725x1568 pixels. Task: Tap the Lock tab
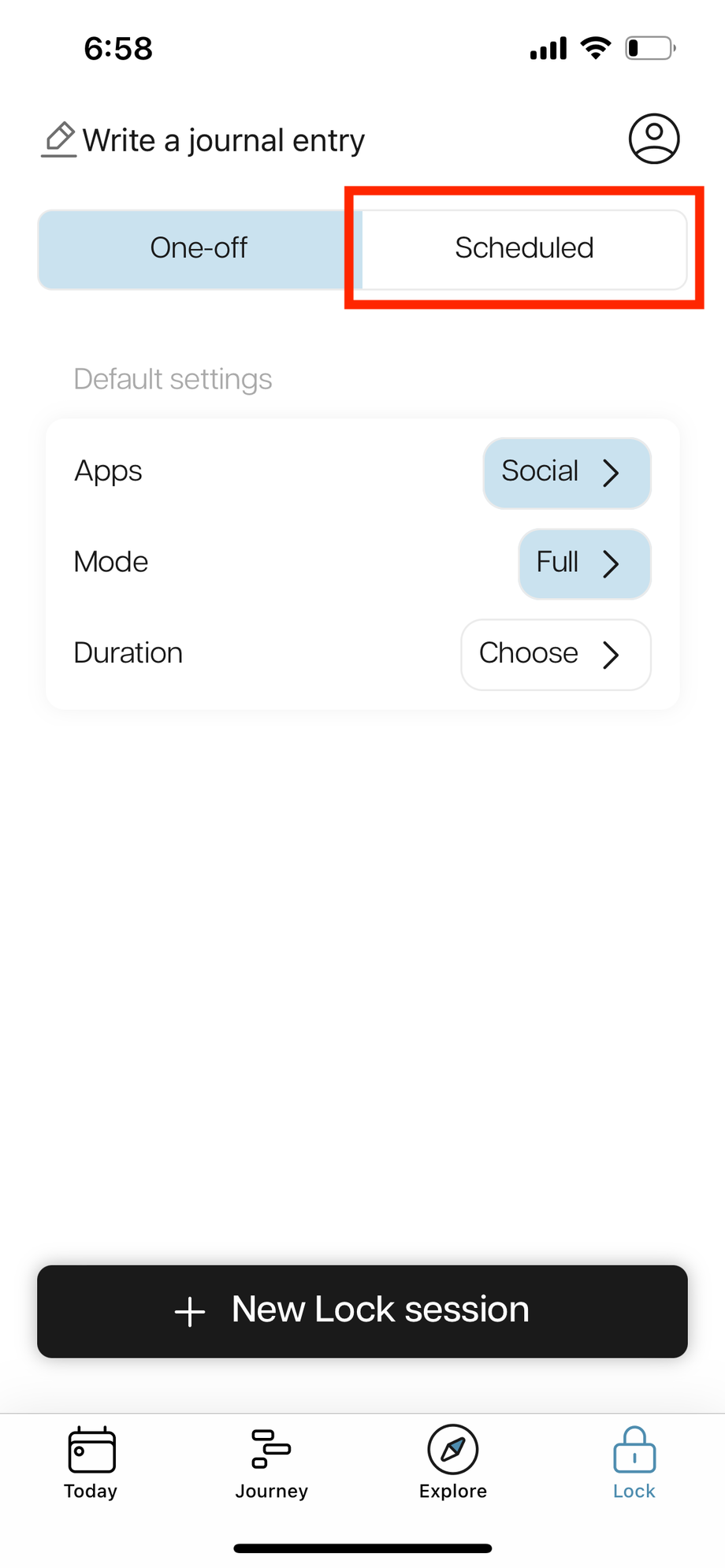coord(634,1462)
